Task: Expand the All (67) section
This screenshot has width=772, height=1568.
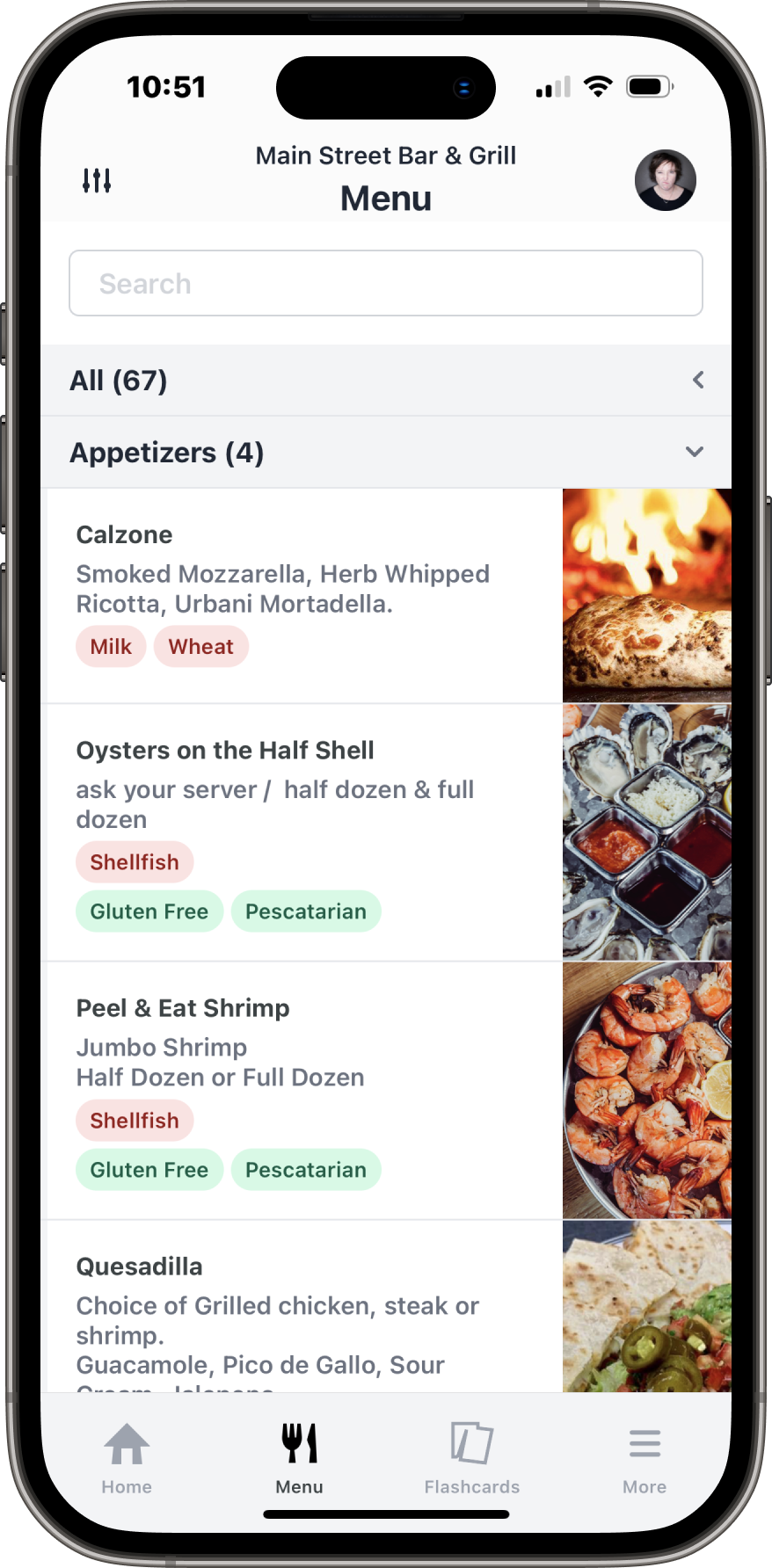Action: (x=385, y=380)
